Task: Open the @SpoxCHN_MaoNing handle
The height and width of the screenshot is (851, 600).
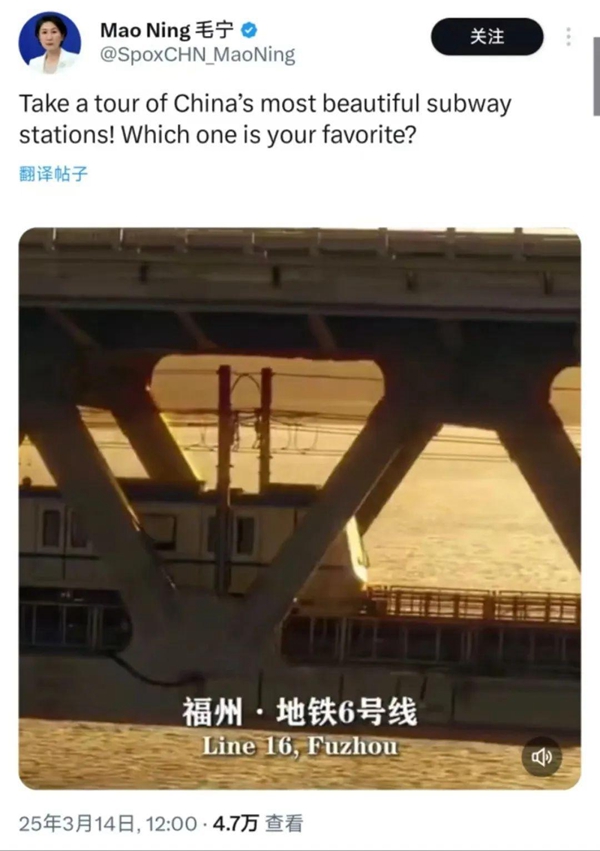Action: 197,56
